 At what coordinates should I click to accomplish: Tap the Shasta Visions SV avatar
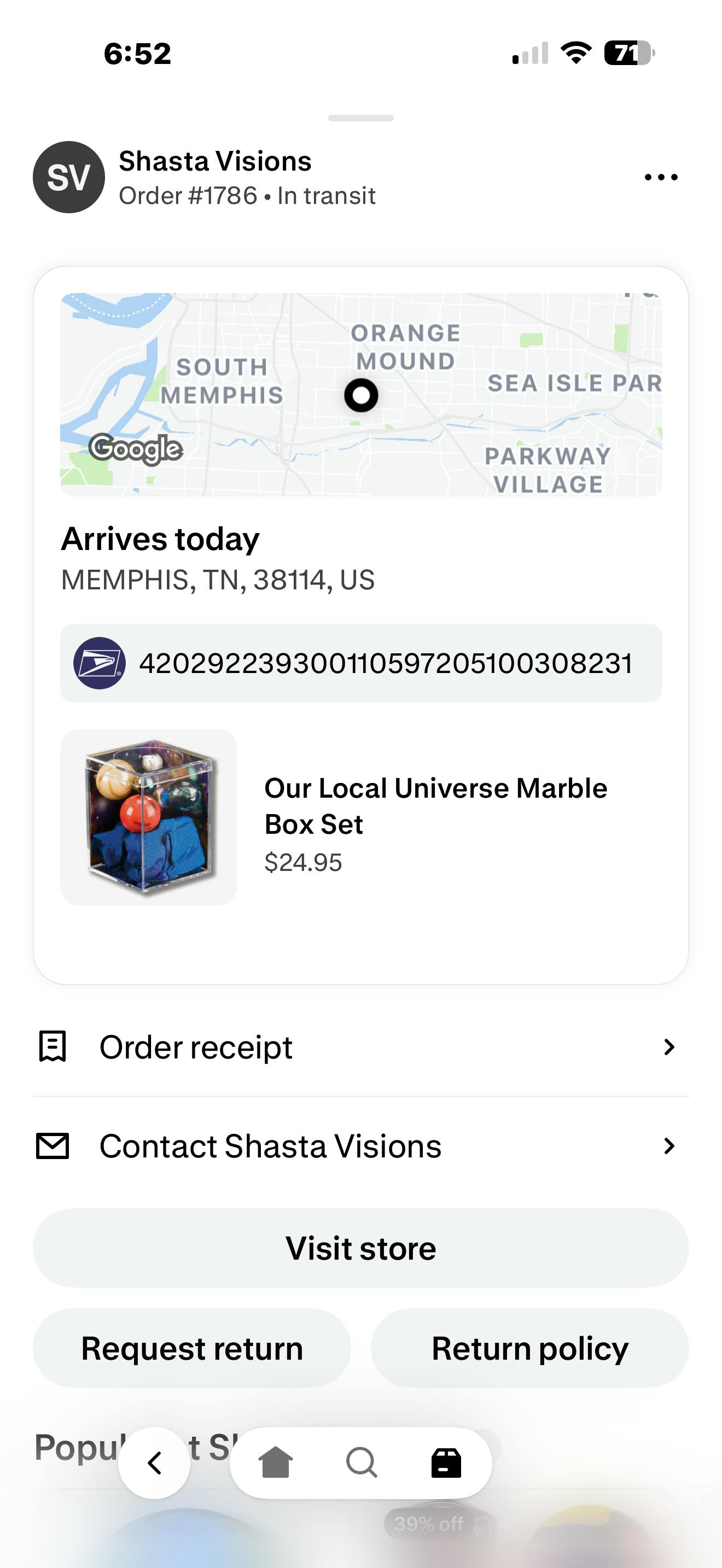[x=69, y=177]
